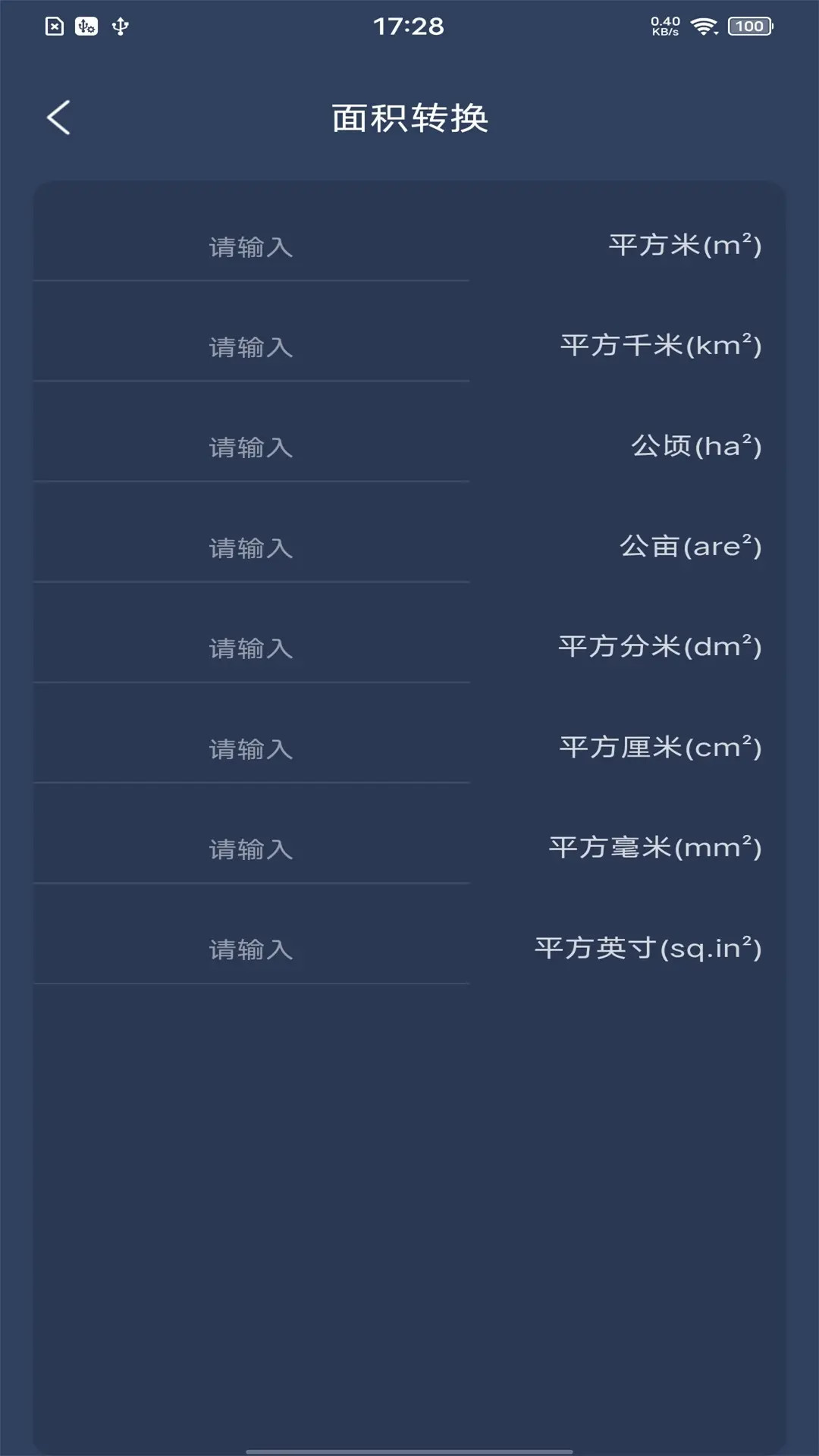Select the ares input field

[250, 548]
